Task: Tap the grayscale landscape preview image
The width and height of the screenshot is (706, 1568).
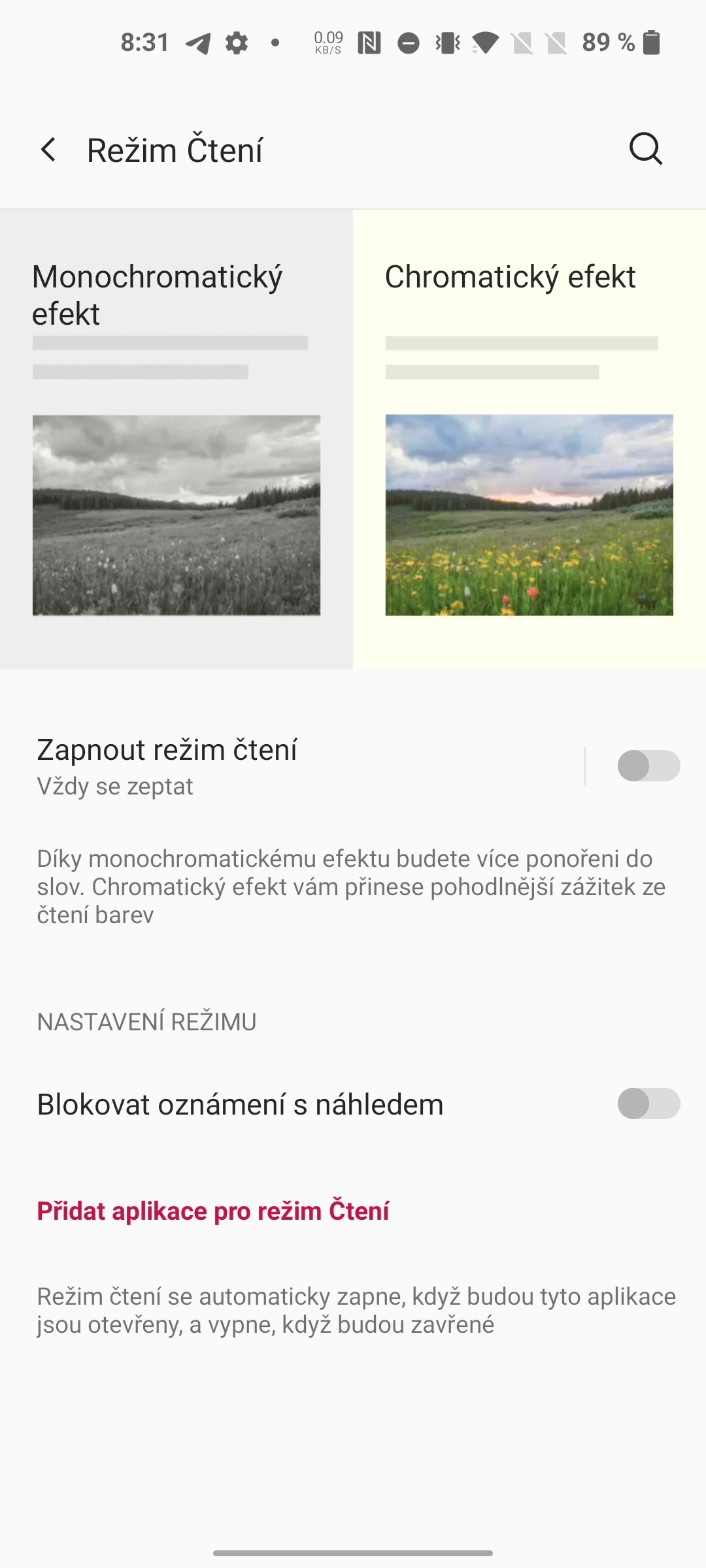Action: click(176, 514)
